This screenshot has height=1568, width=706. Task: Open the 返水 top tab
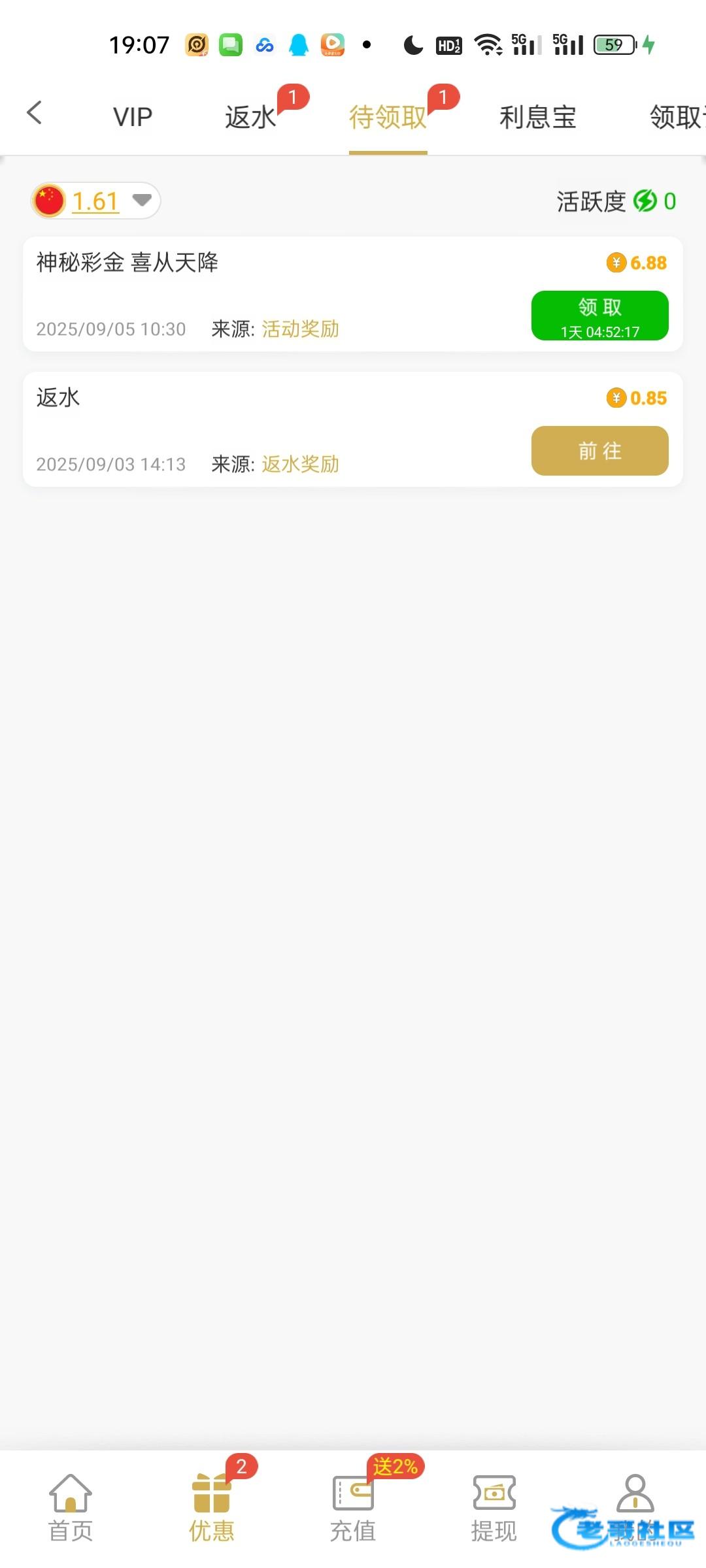[250, 117]
